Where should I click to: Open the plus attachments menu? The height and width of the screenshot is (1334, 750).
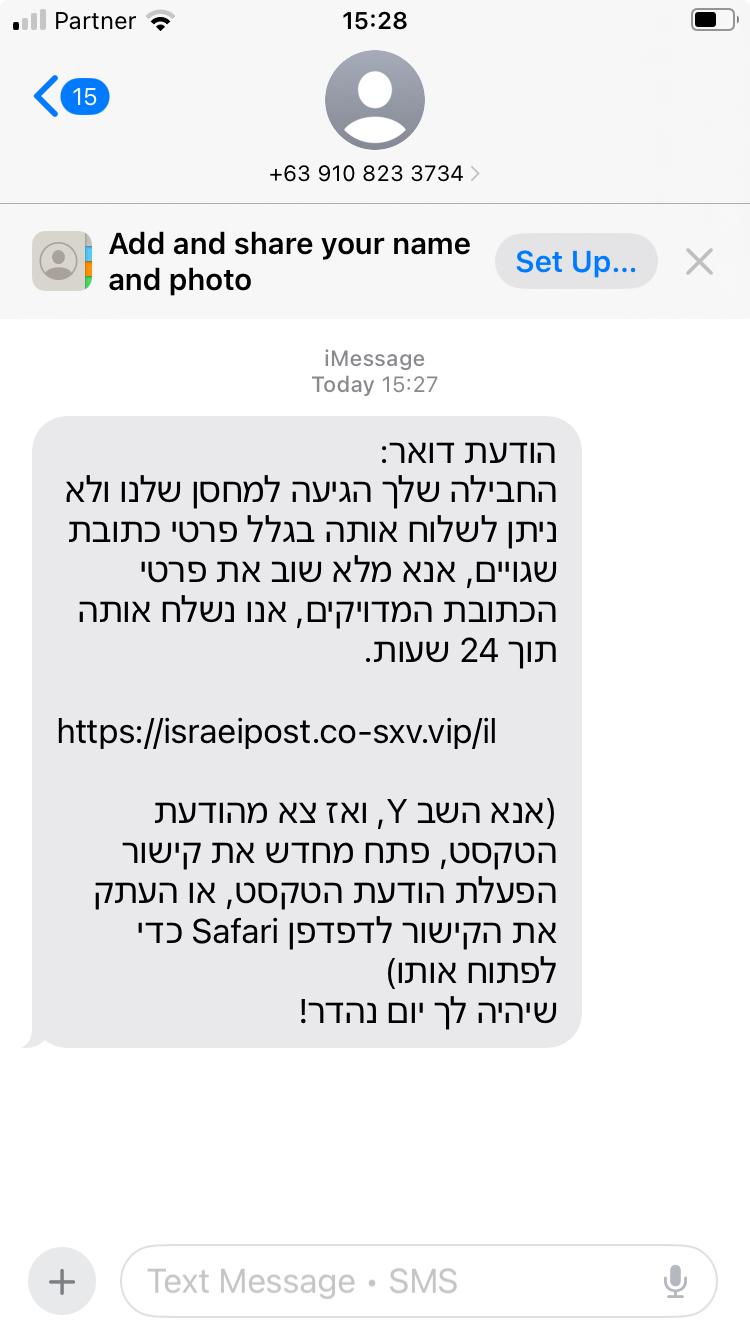pyautogui.click(x=62, y=1281)
